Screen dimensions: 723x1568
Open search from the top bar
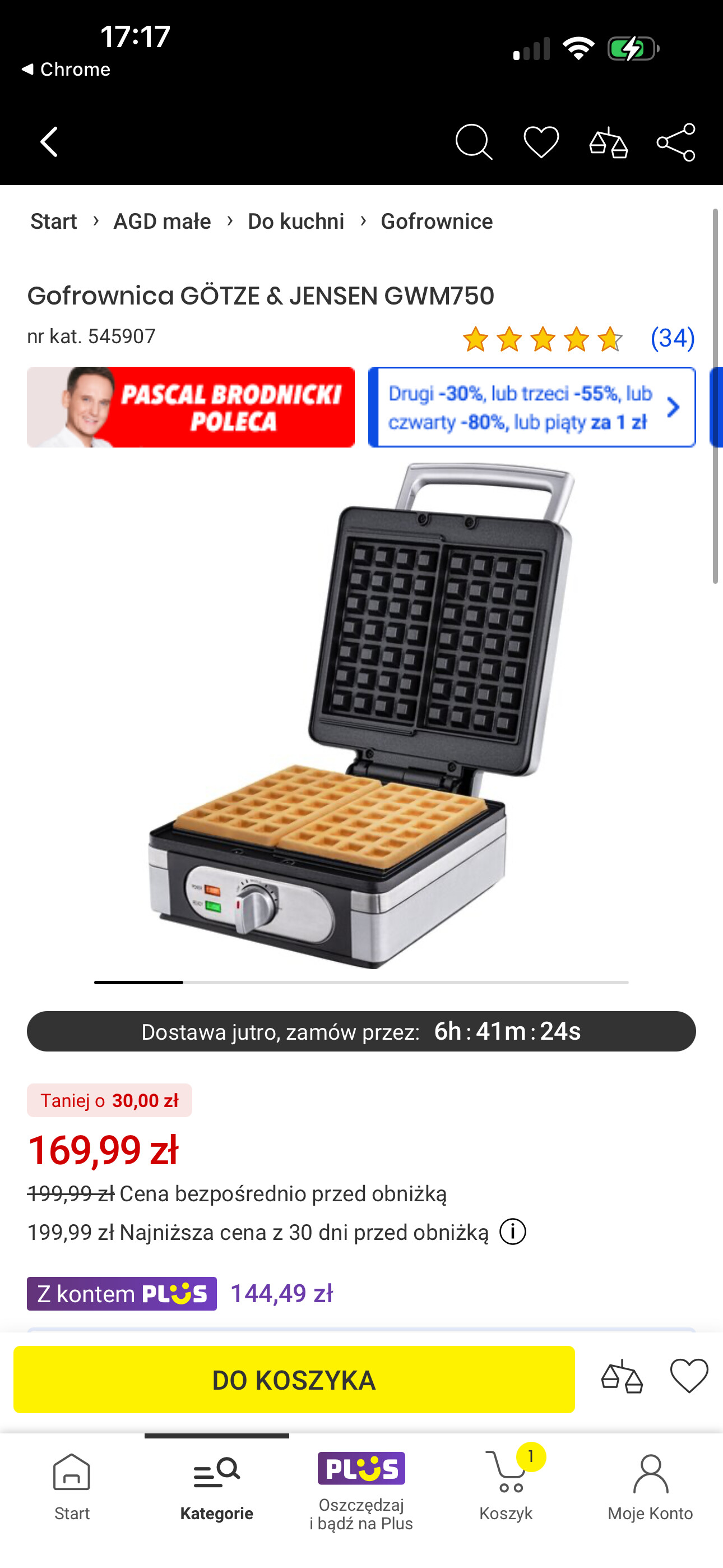[x=474, y=142]
